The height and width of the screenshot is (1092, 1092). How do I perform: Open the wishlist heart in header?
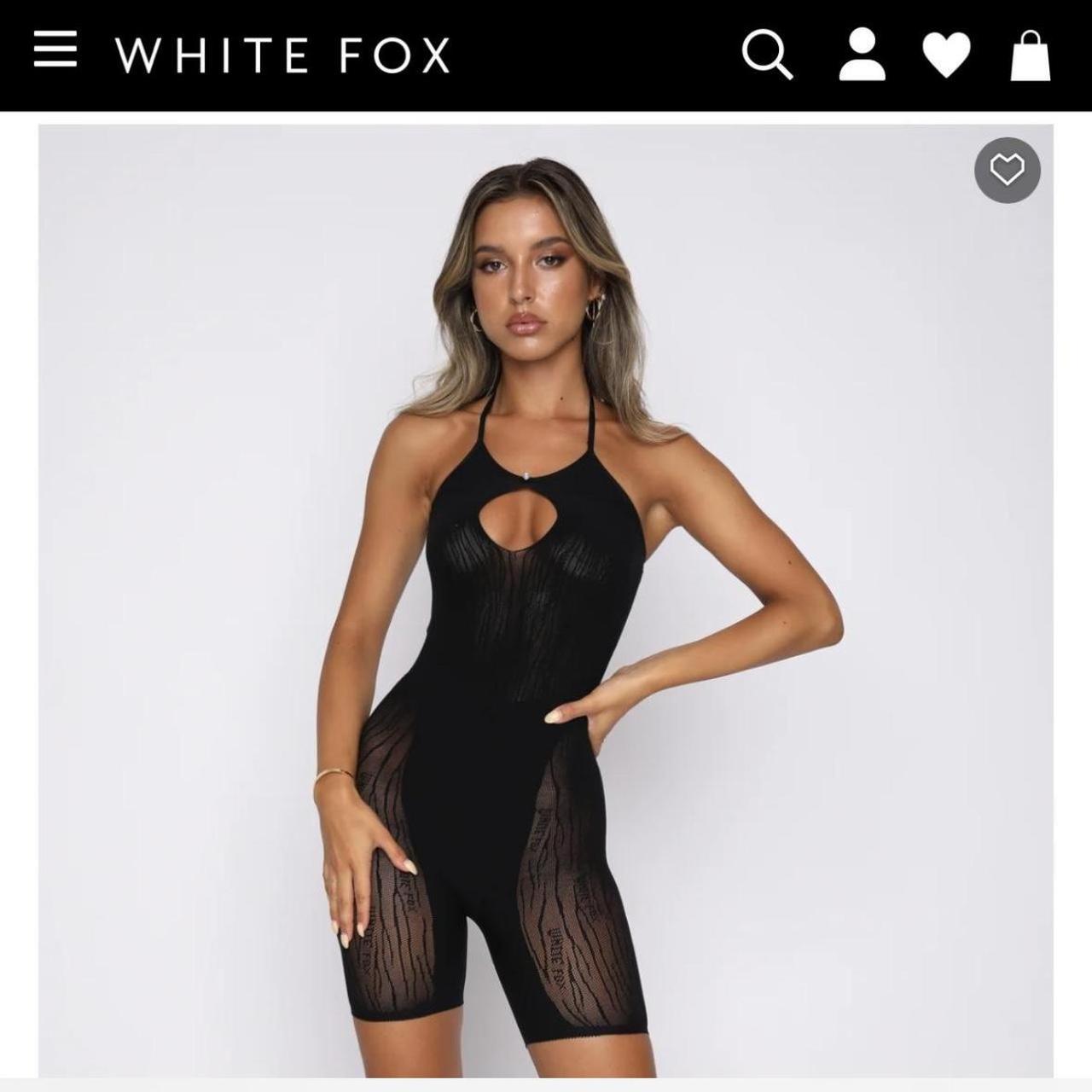click(x=946, y=55)
